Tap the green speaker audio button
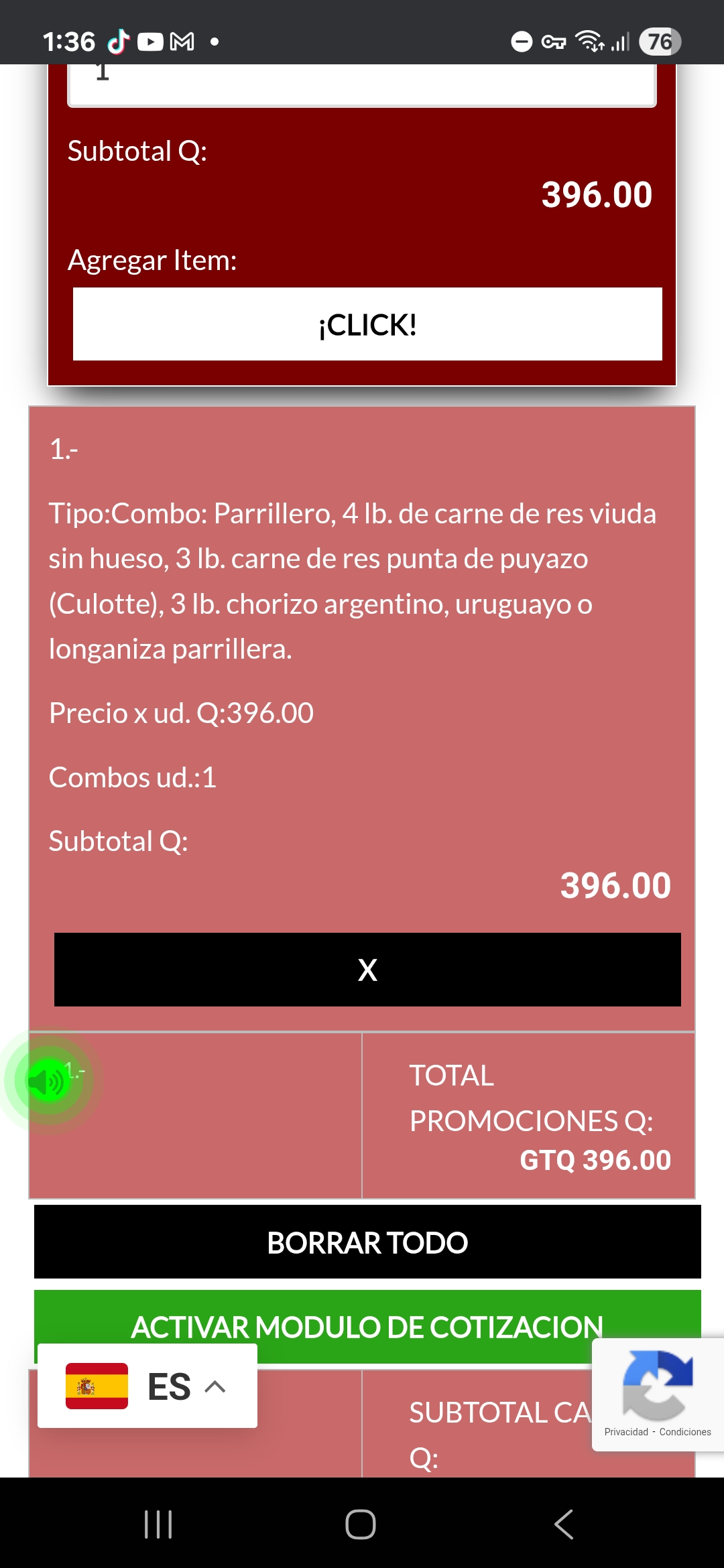This screenshot has height=1568, width=724. tap(47, 1081)
